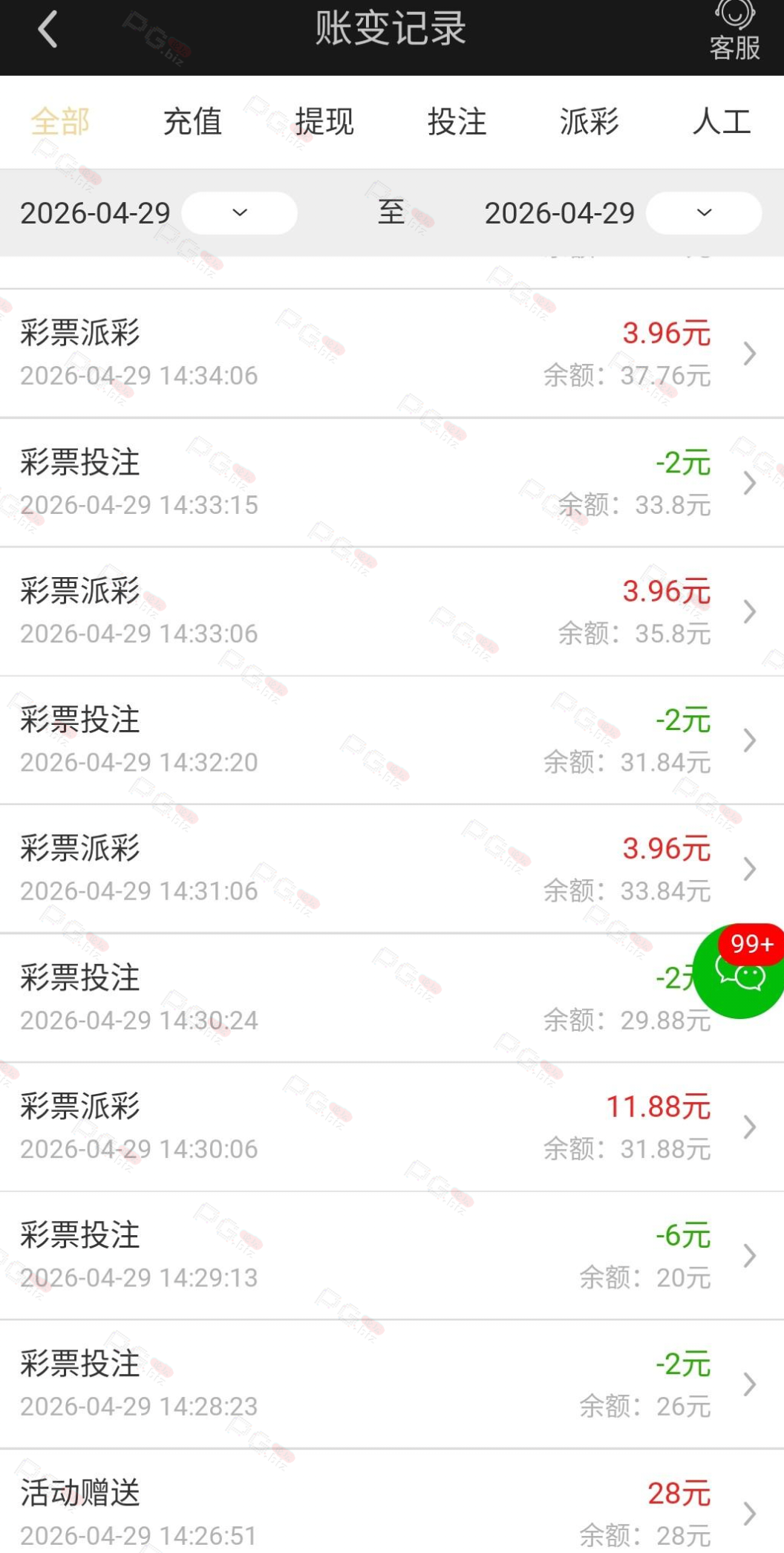Open the -6元 投注 record at 14:29:13
Viewport: 784px width, 1553px height.
[x=391, y=1255]
